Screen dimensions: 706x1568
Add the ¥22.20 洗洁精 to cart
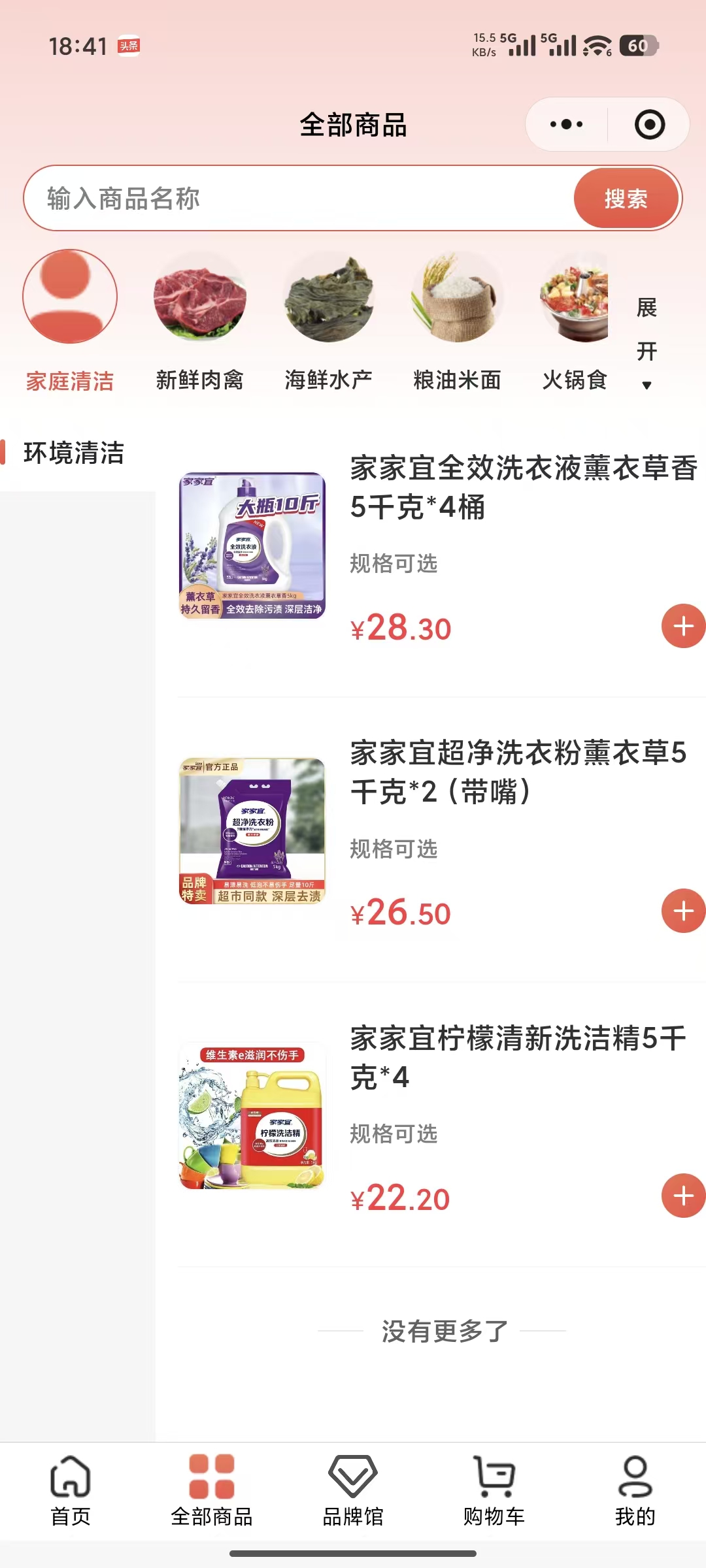683,1196
